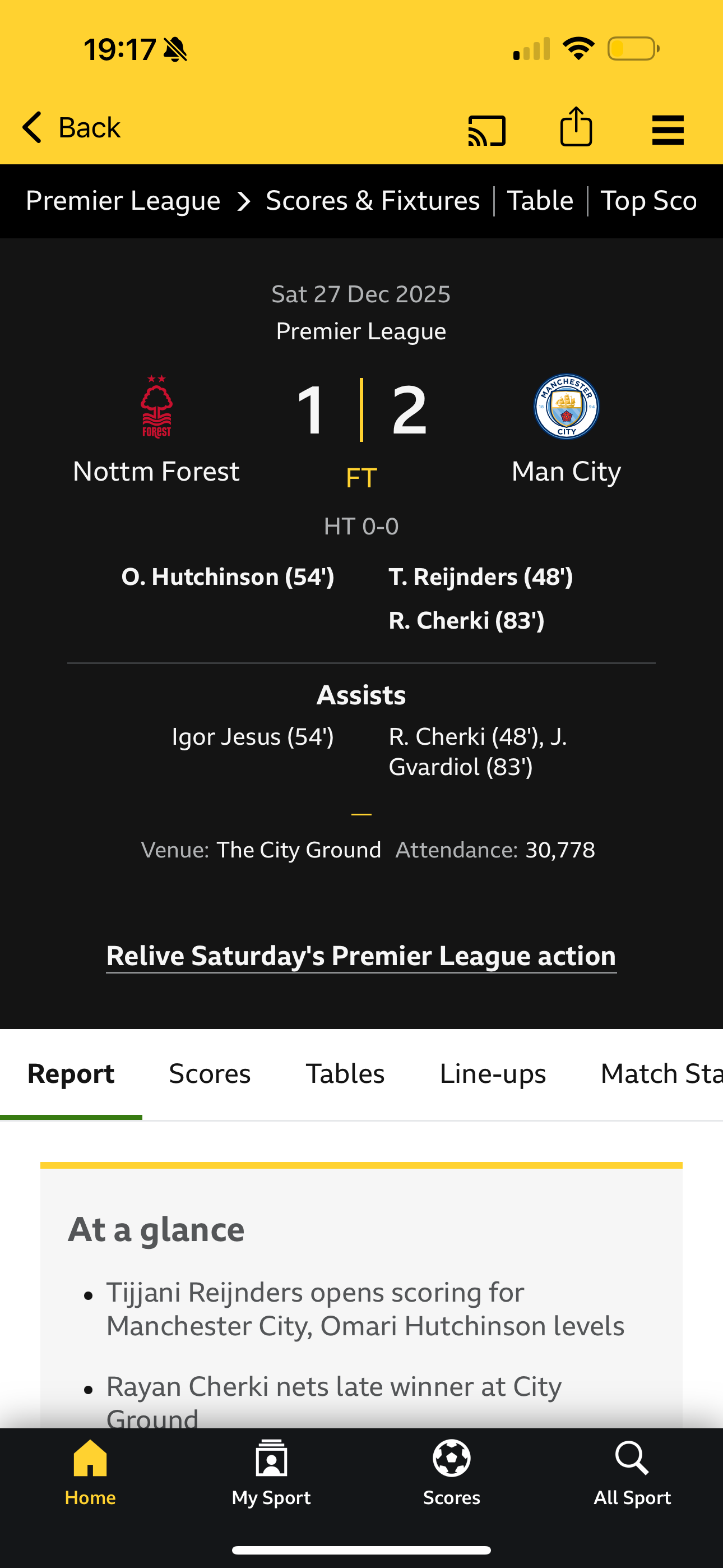Go back to the previous page

[72, 128]
